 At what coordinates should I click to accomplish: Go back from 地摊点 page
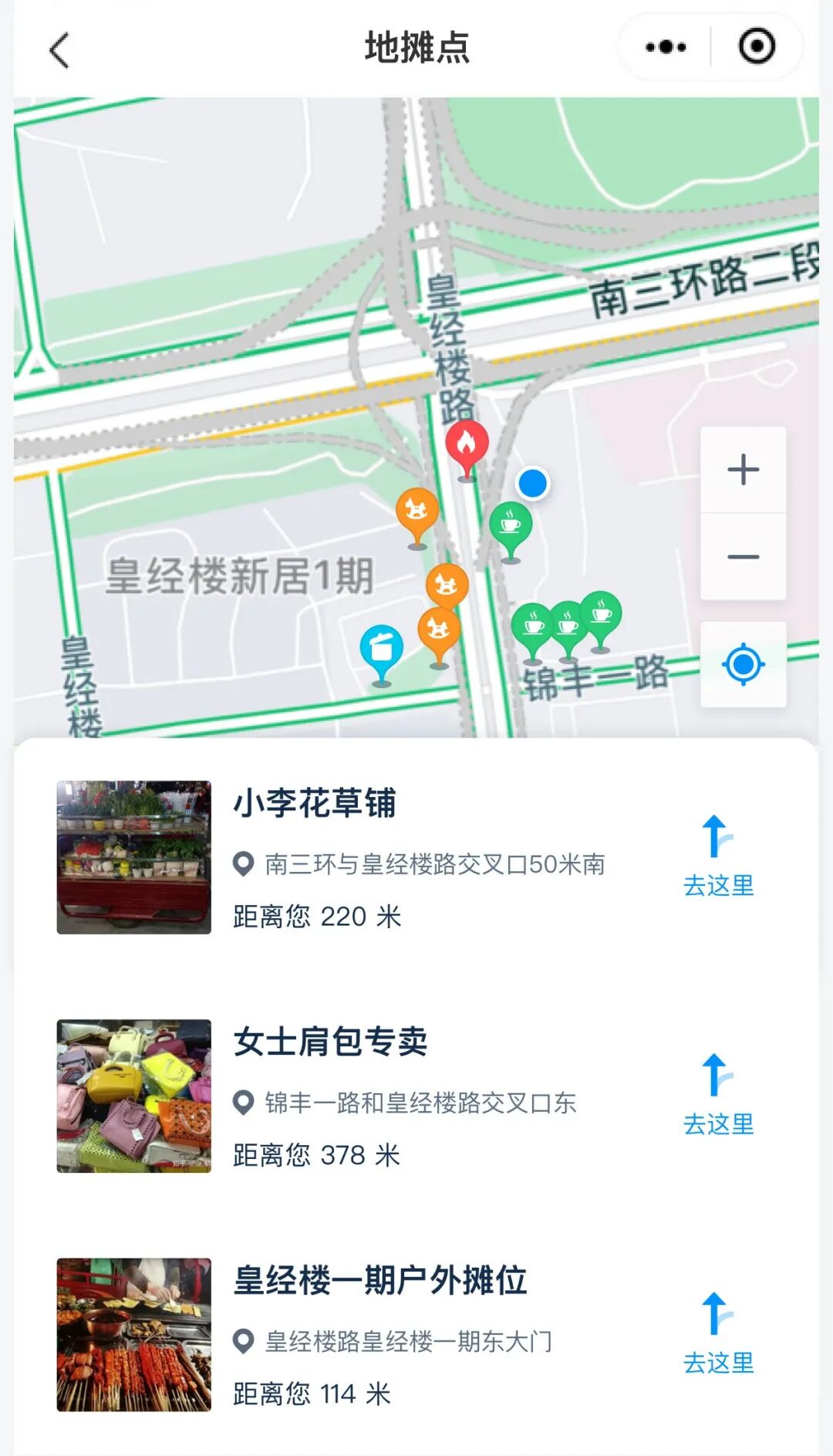pos(59,50)
